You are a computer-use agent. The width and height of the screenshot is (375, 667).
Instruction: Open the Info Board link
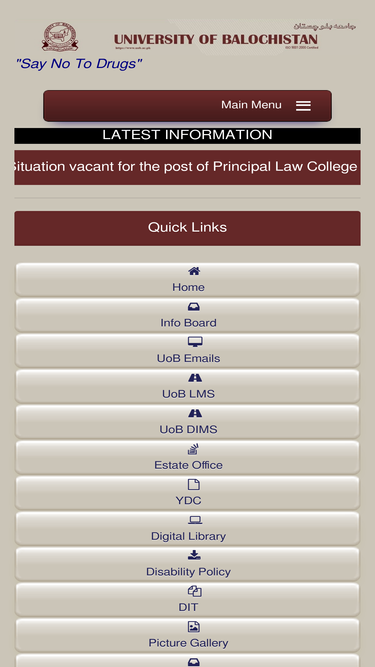[188, 315]
